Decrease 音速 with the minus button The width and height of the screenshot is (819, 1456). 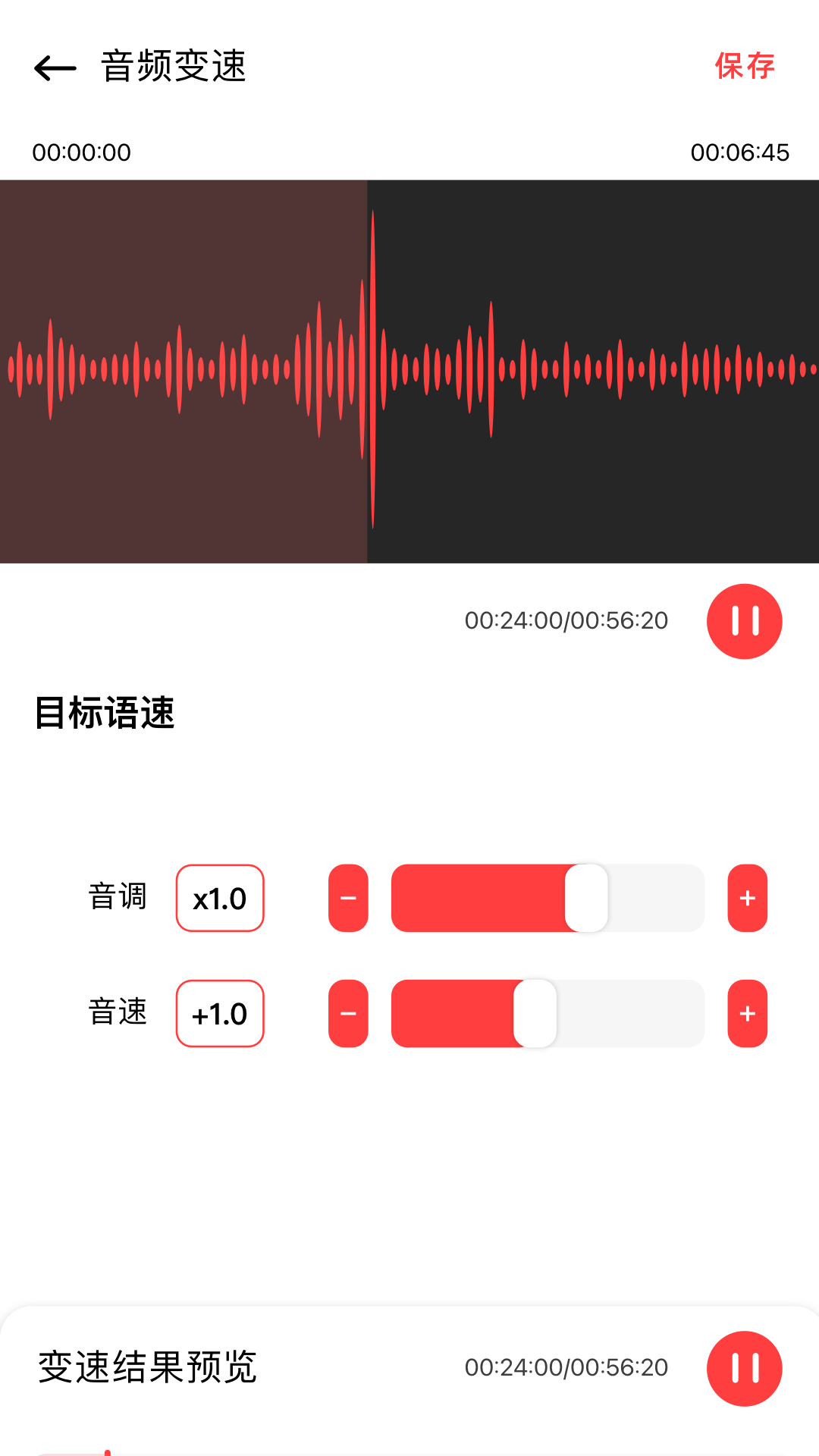[348, 1013]
